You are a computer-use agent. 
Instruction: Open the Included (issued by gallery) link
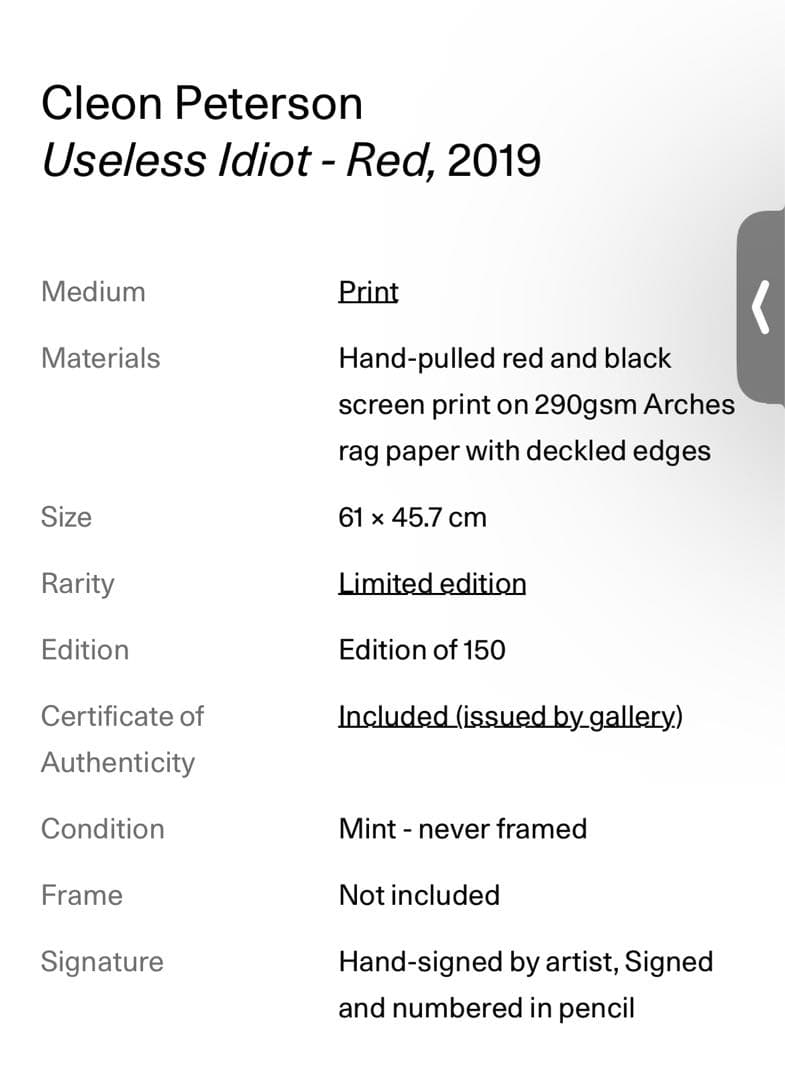click(x=510, y=716)
